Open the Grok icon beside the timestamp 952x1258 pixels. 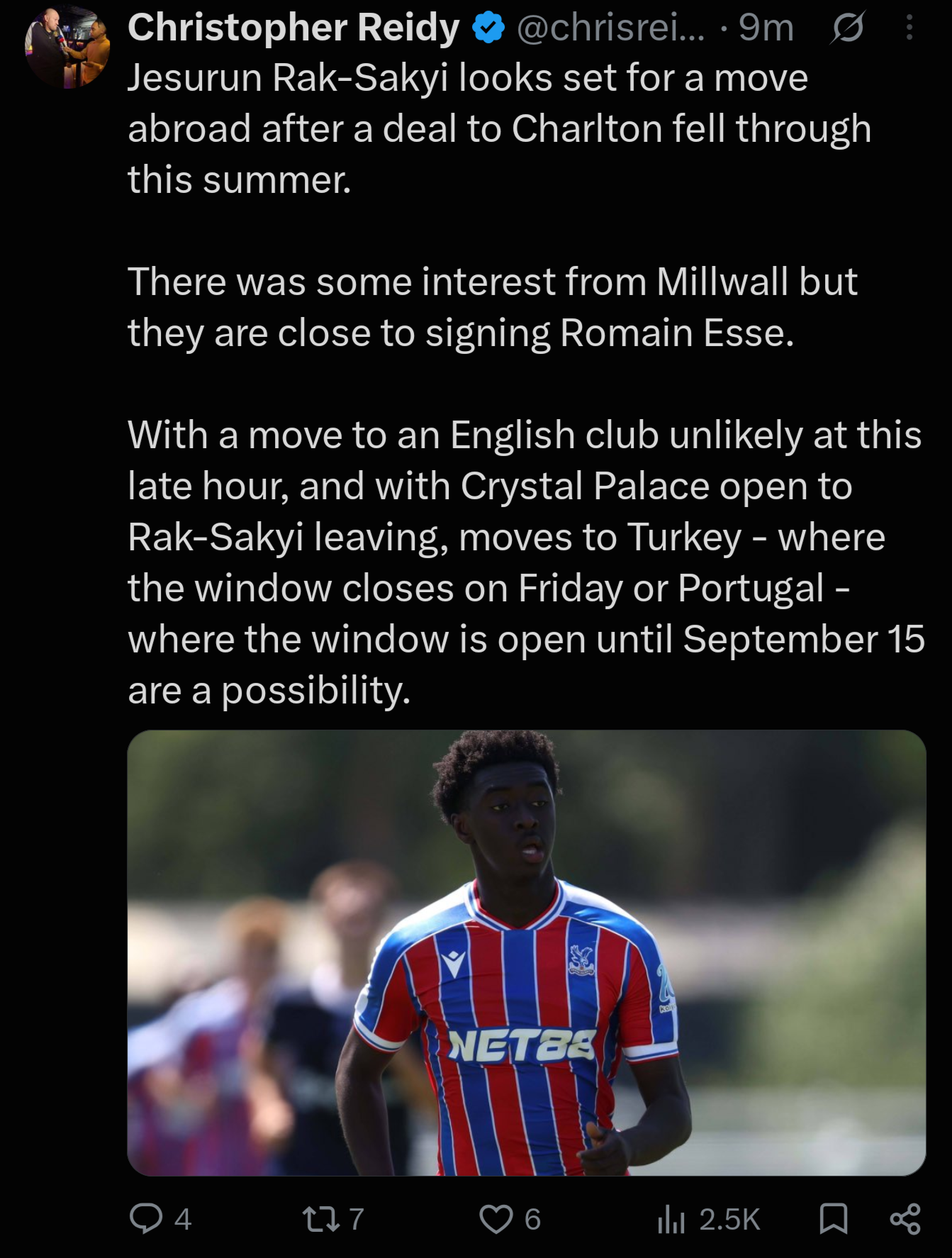[x=848, y=28]
